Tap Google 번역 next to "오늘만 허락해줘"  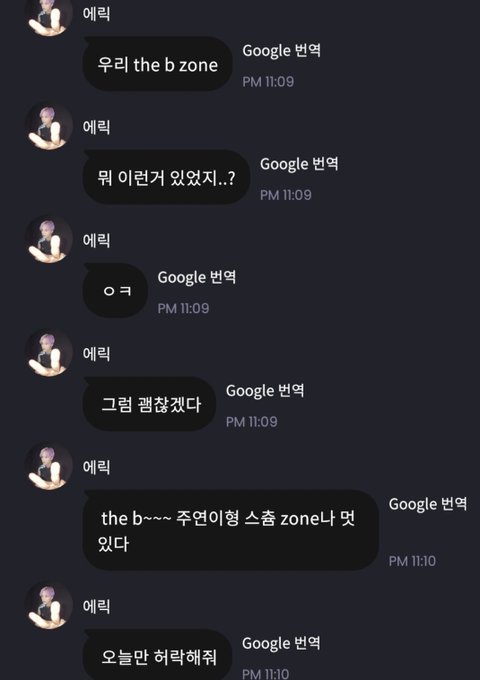(281, 643)
